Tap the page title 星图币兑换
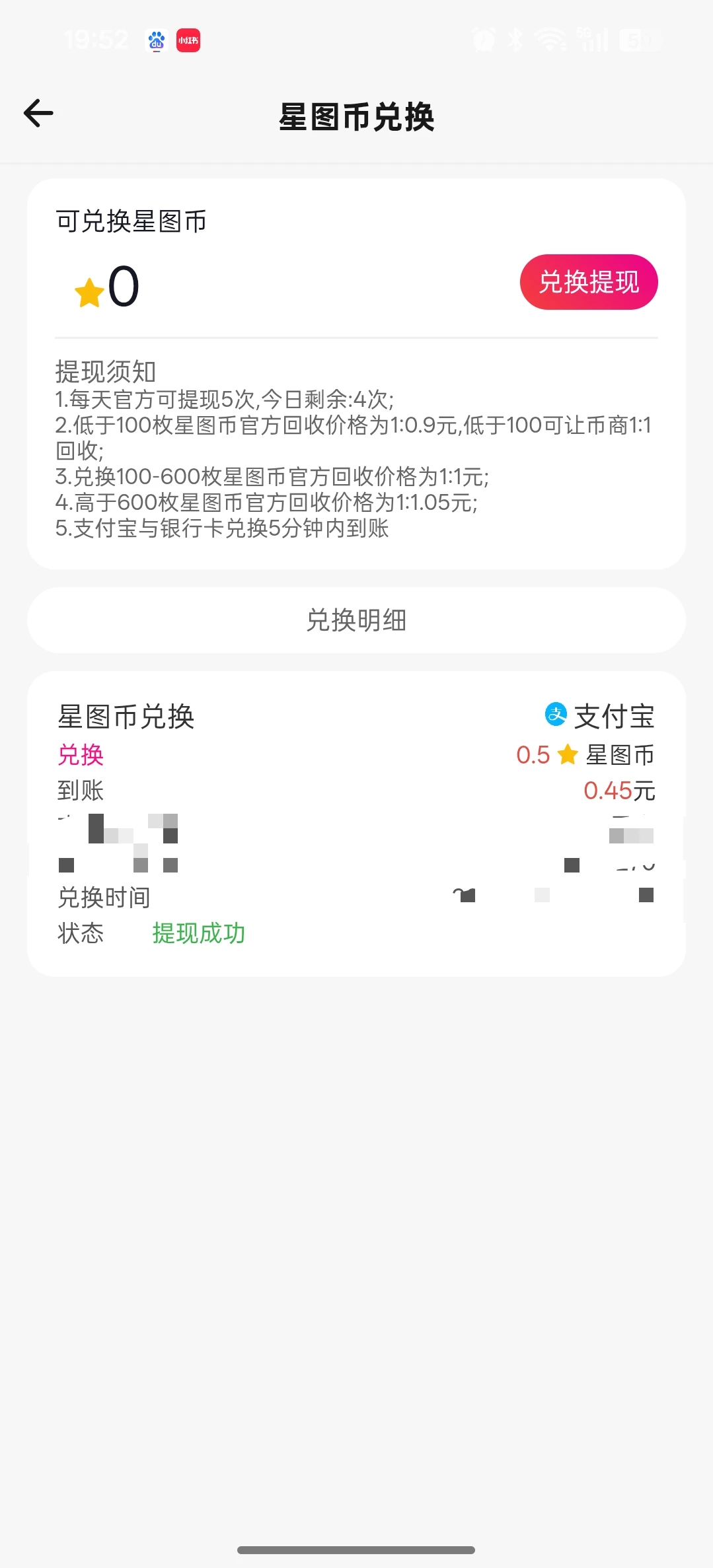This screenshot has width=713, height=1568. pyautogui.click(x=356, y=116)
